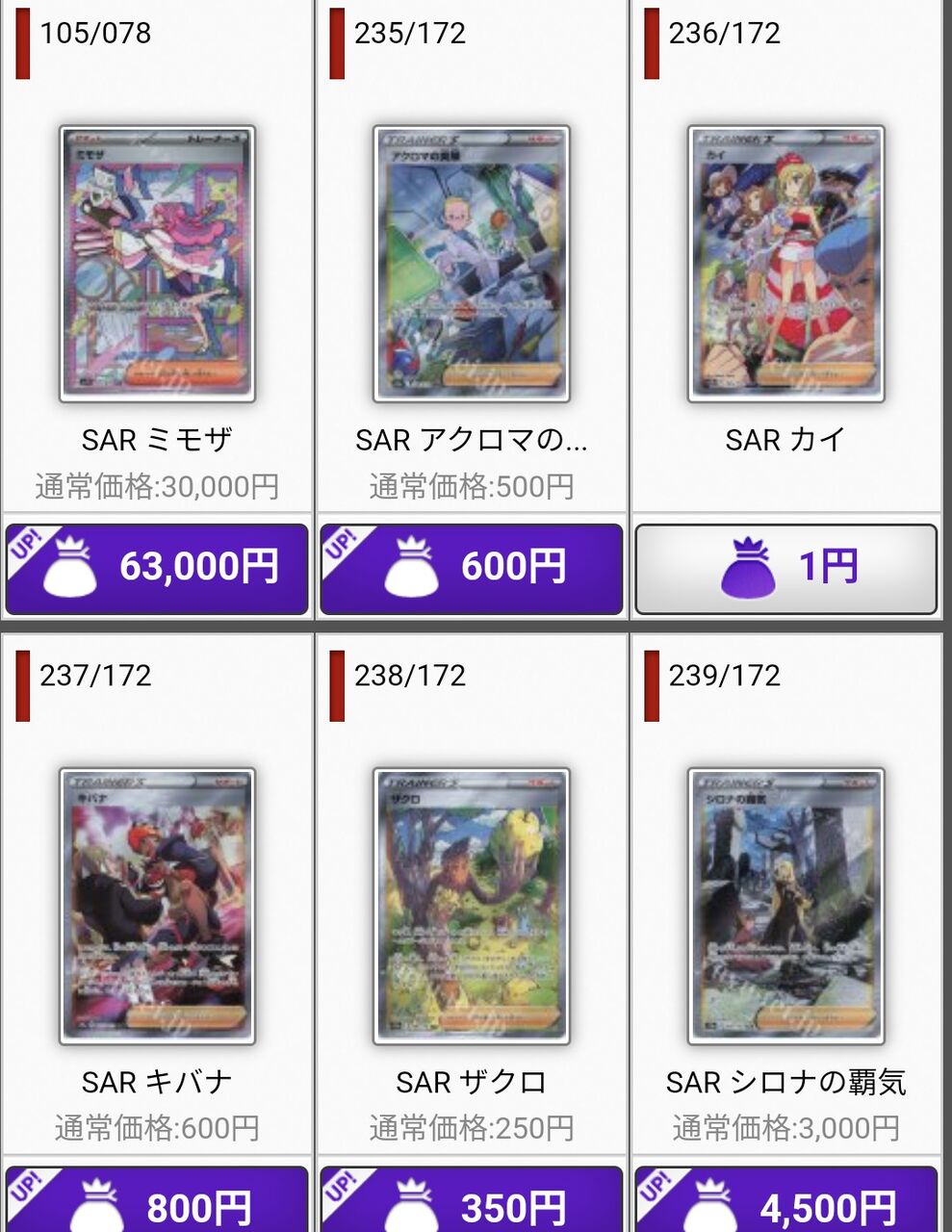Tap the 1円 price button for カイ
The image size is (952, 1232).
[x=785, y=569]
